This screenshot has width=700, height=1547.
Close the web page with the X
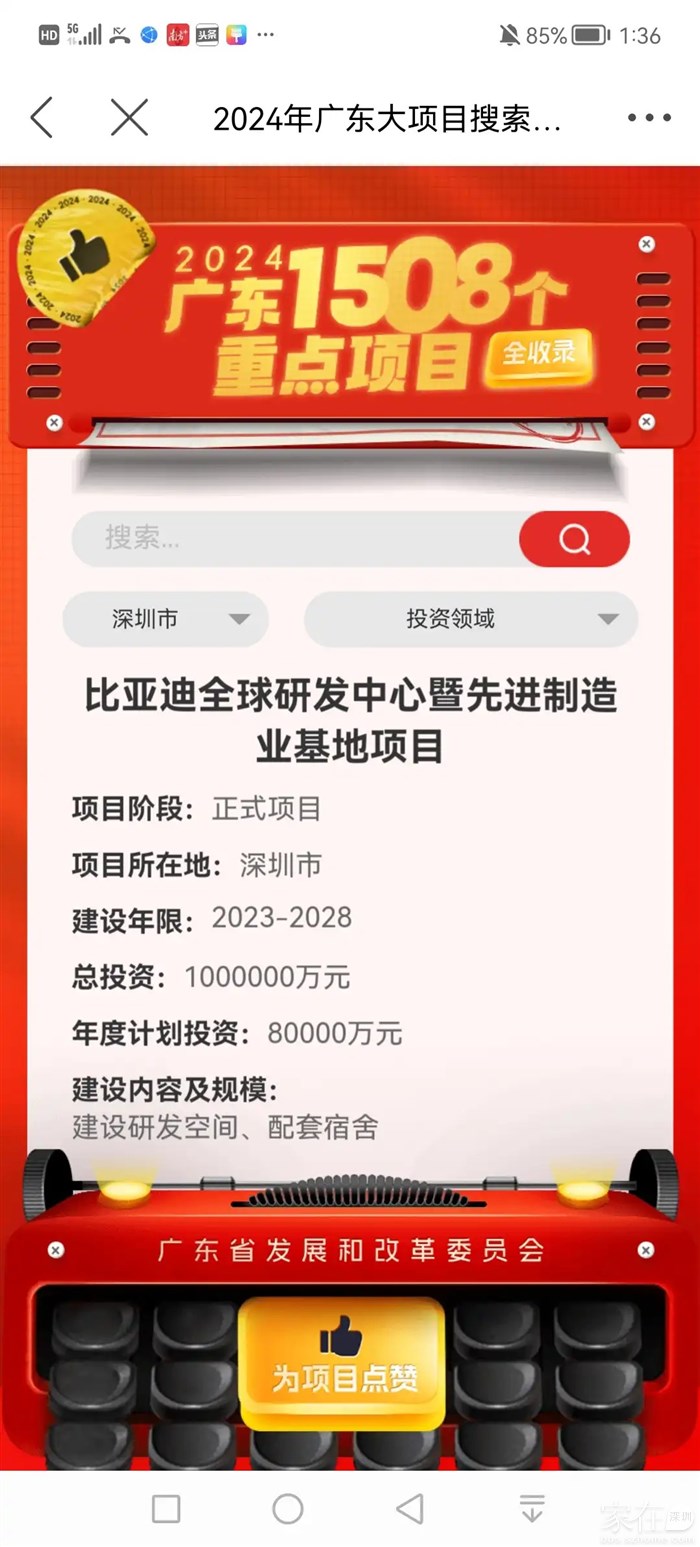click(x=129, y=118)
